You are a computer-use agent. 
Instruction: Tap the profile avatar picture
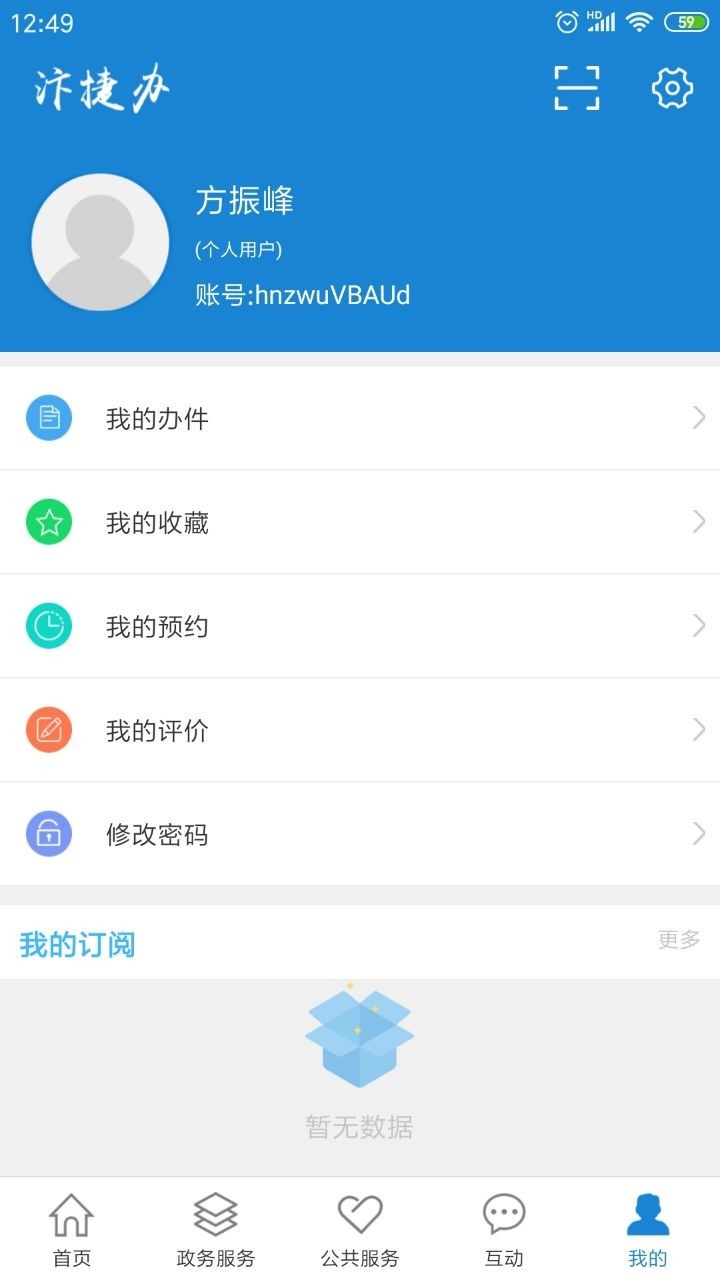[101, 241]
